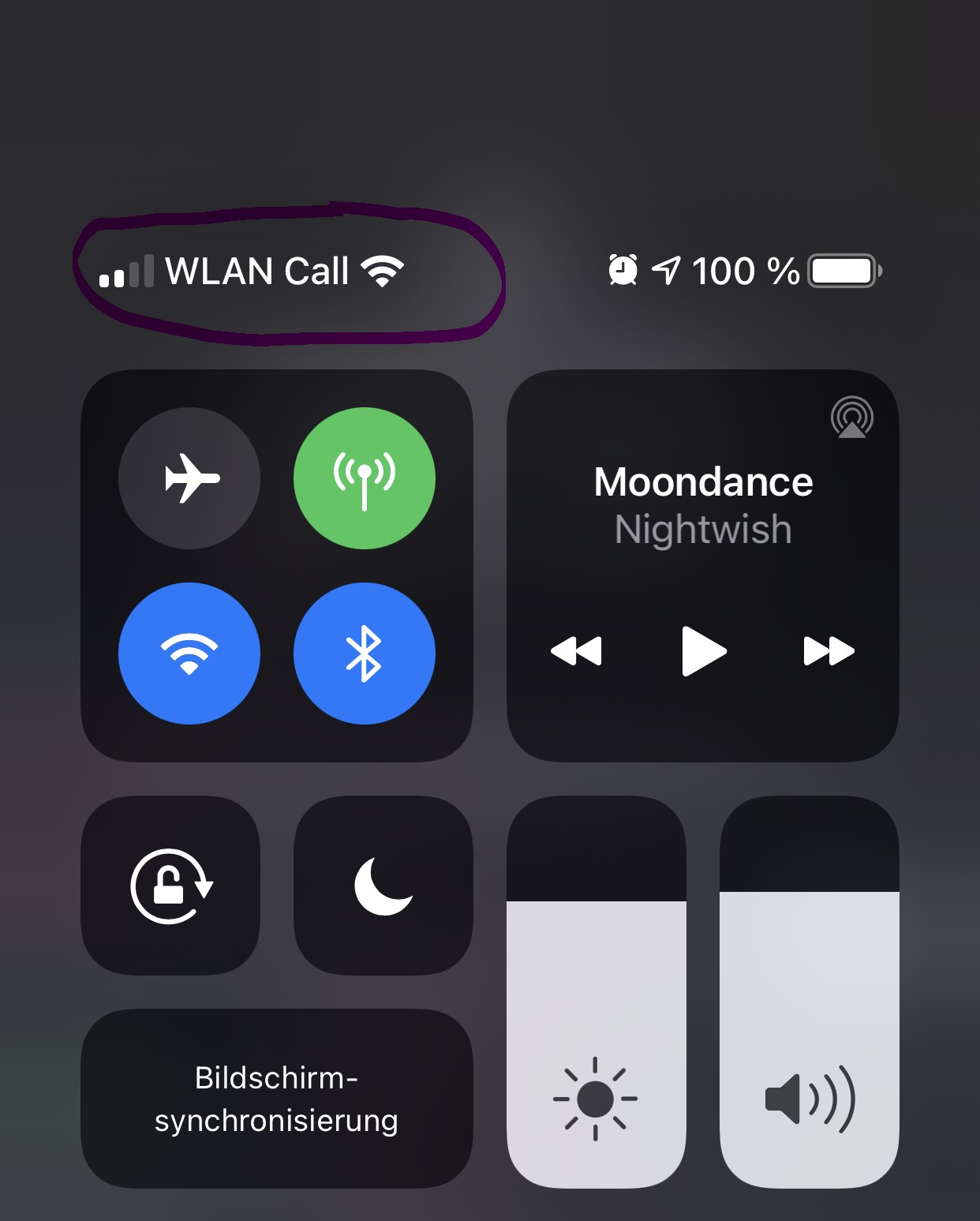Viewport: 980px width, 1221px height.
Task: Turn on Do Not Disturb moon
Action: (383, 886)
